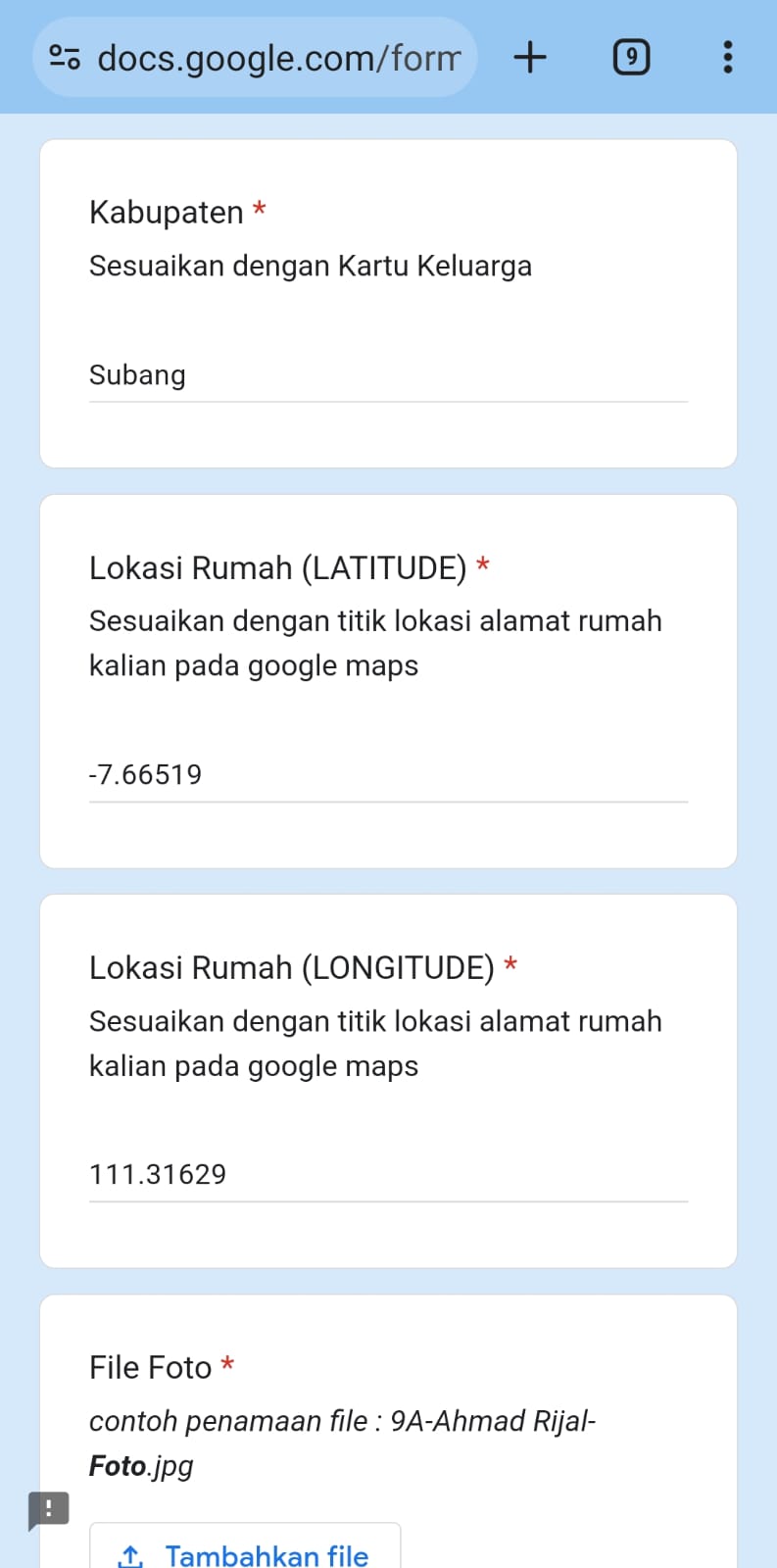The height and width of the screenshot is (1568, 777).
Task: Edit the Longitude field
Action: [388, 1174]
